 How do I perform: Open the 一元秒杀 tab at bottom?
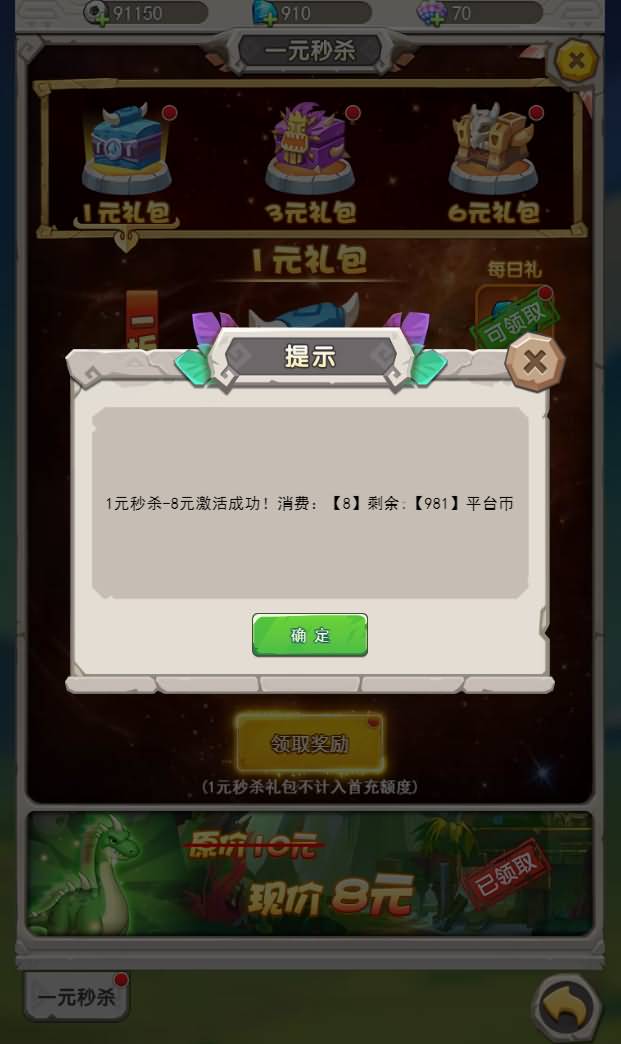coord(77,996)
